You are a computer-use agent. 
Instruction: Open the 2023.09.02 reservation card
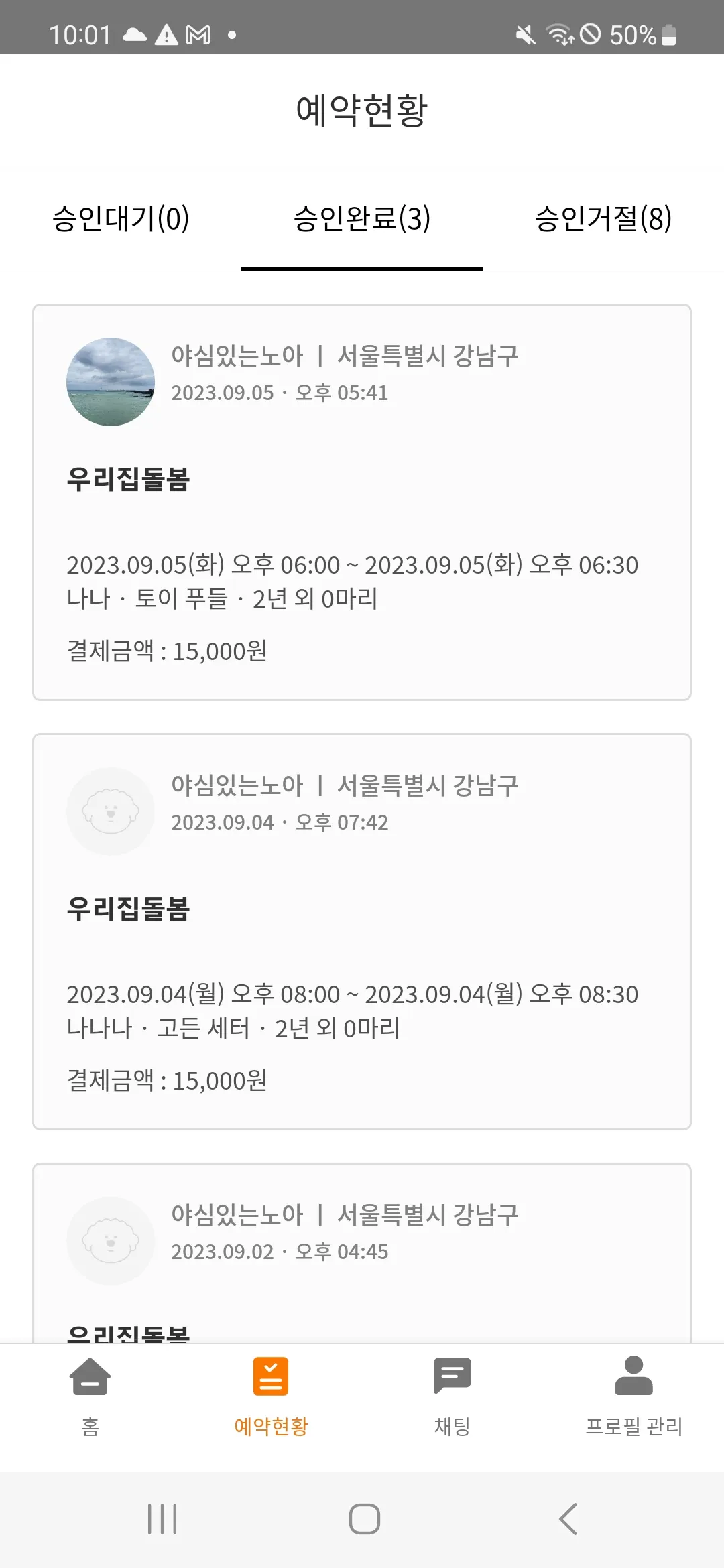(362, 1253)
